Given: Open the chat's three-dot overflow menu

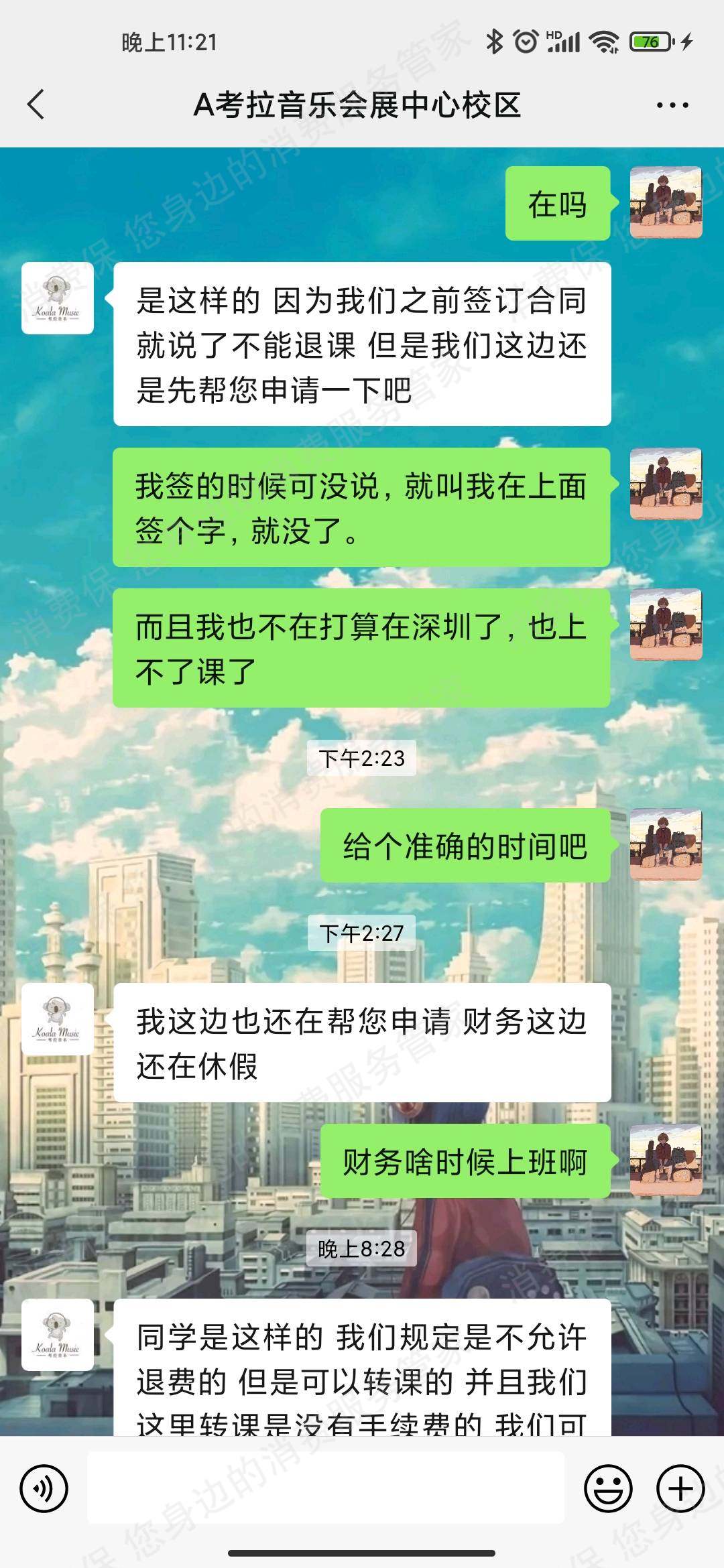Looking at the screenshot, I should pos(672,105).
